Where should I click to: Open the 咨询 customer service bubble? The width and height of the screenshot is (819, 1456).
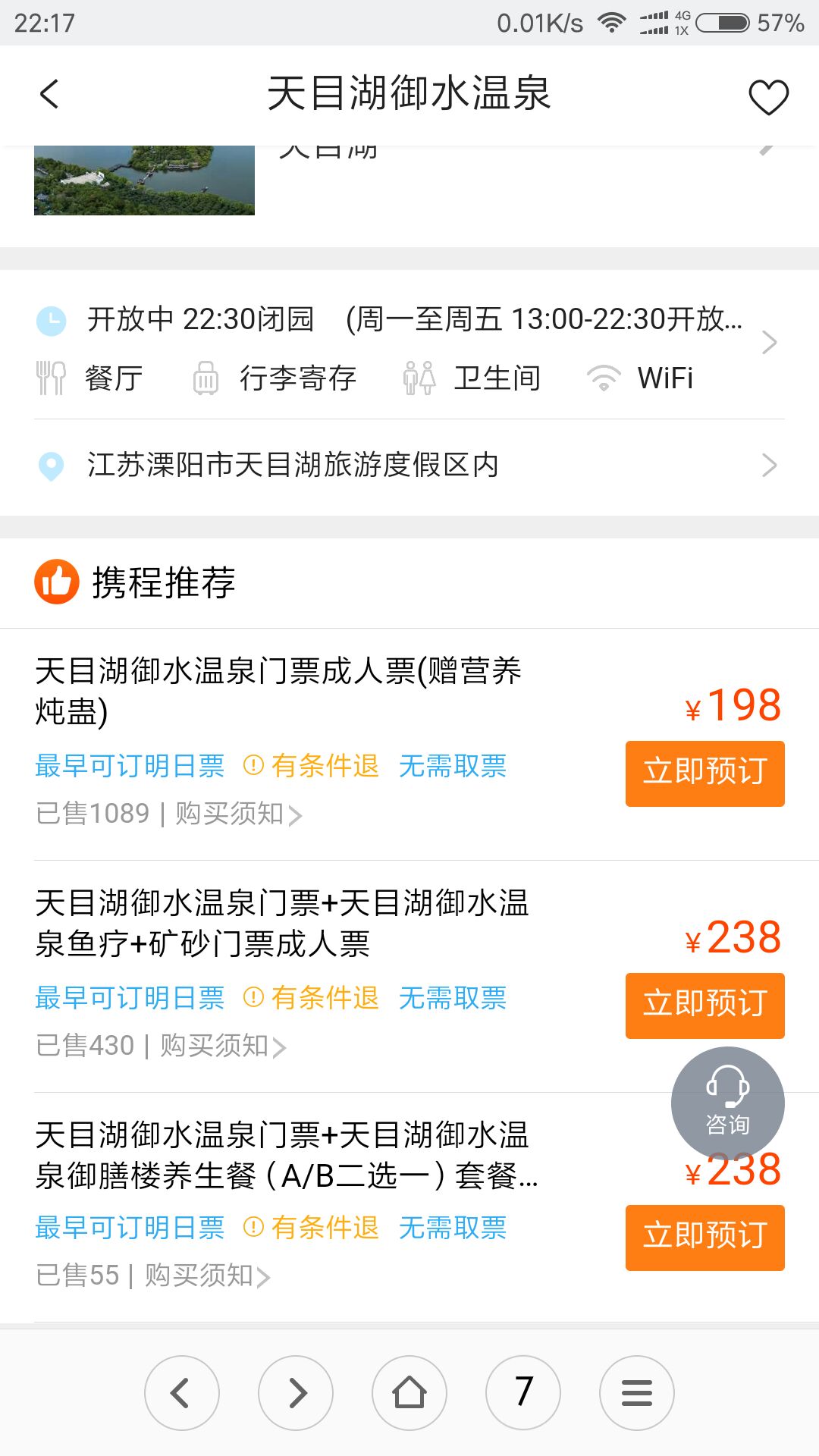coord(727,1102)
